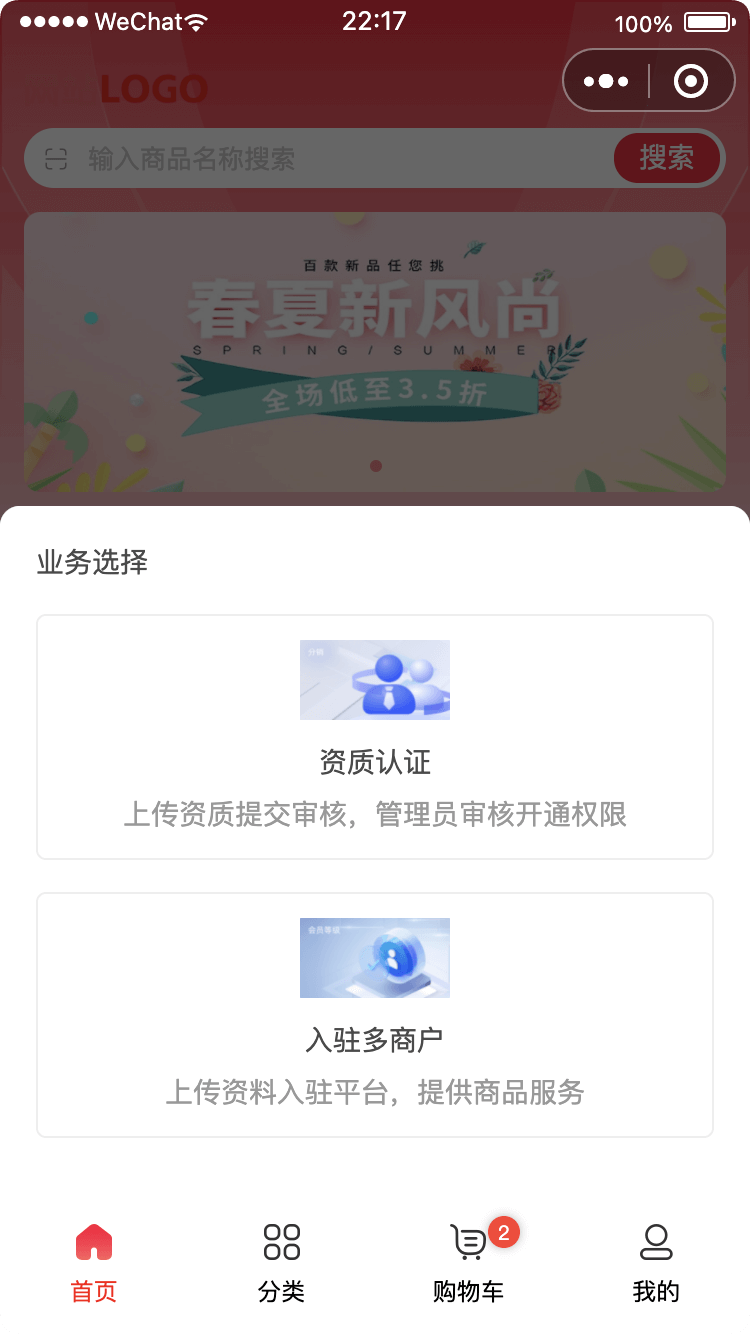Tap the 输入商品名称搜索 input field

tap(300, 158)
